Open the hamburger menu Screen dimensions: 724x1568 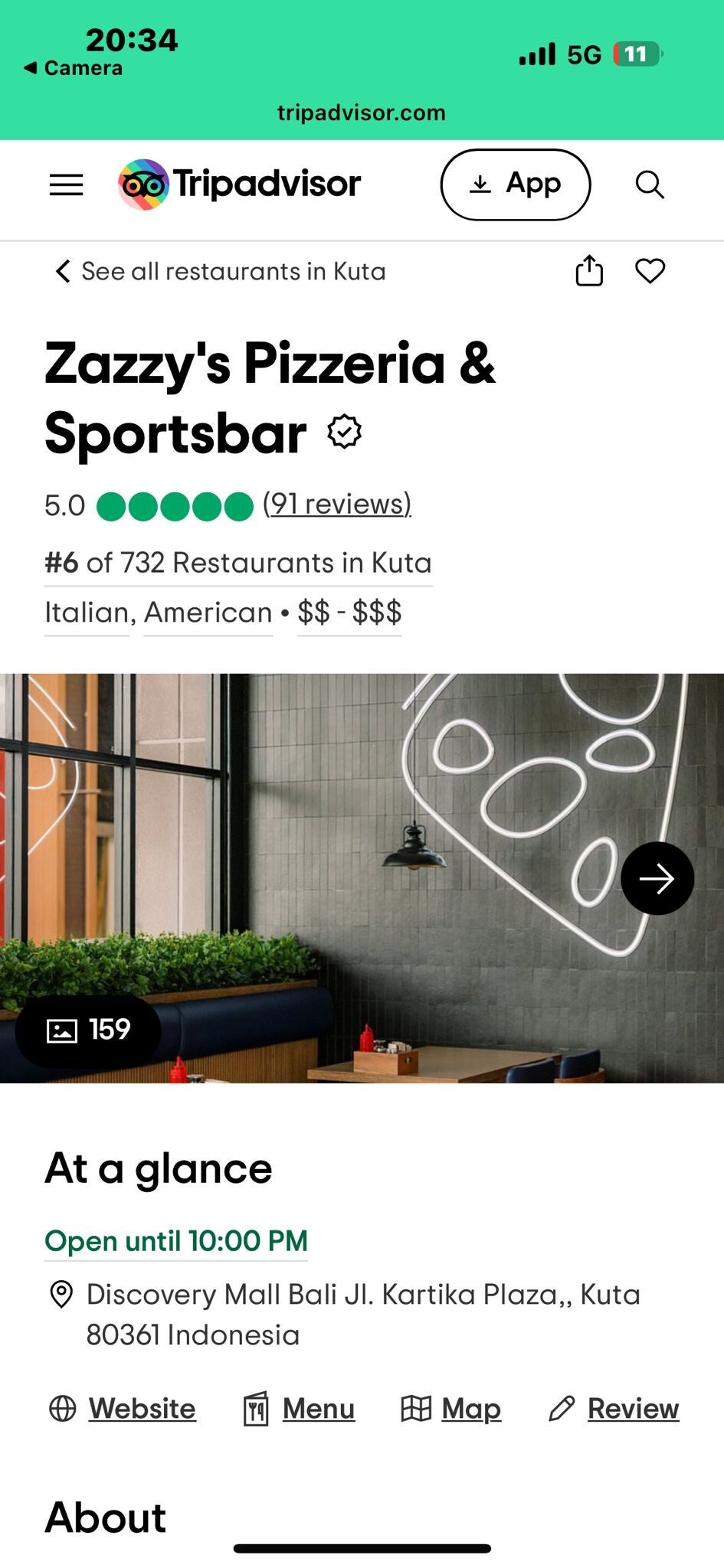coord(66,185)
